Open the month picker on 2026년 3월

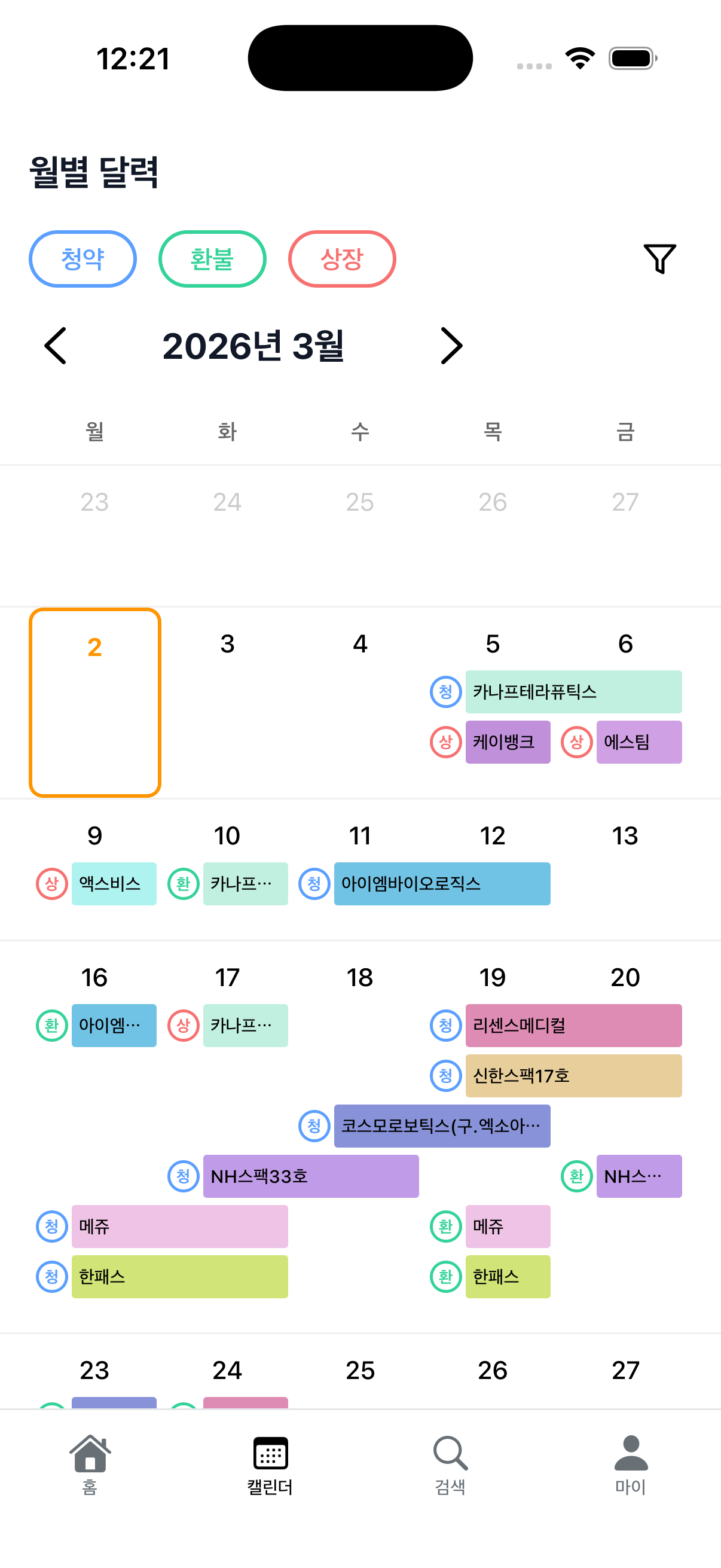coord(253,346)
